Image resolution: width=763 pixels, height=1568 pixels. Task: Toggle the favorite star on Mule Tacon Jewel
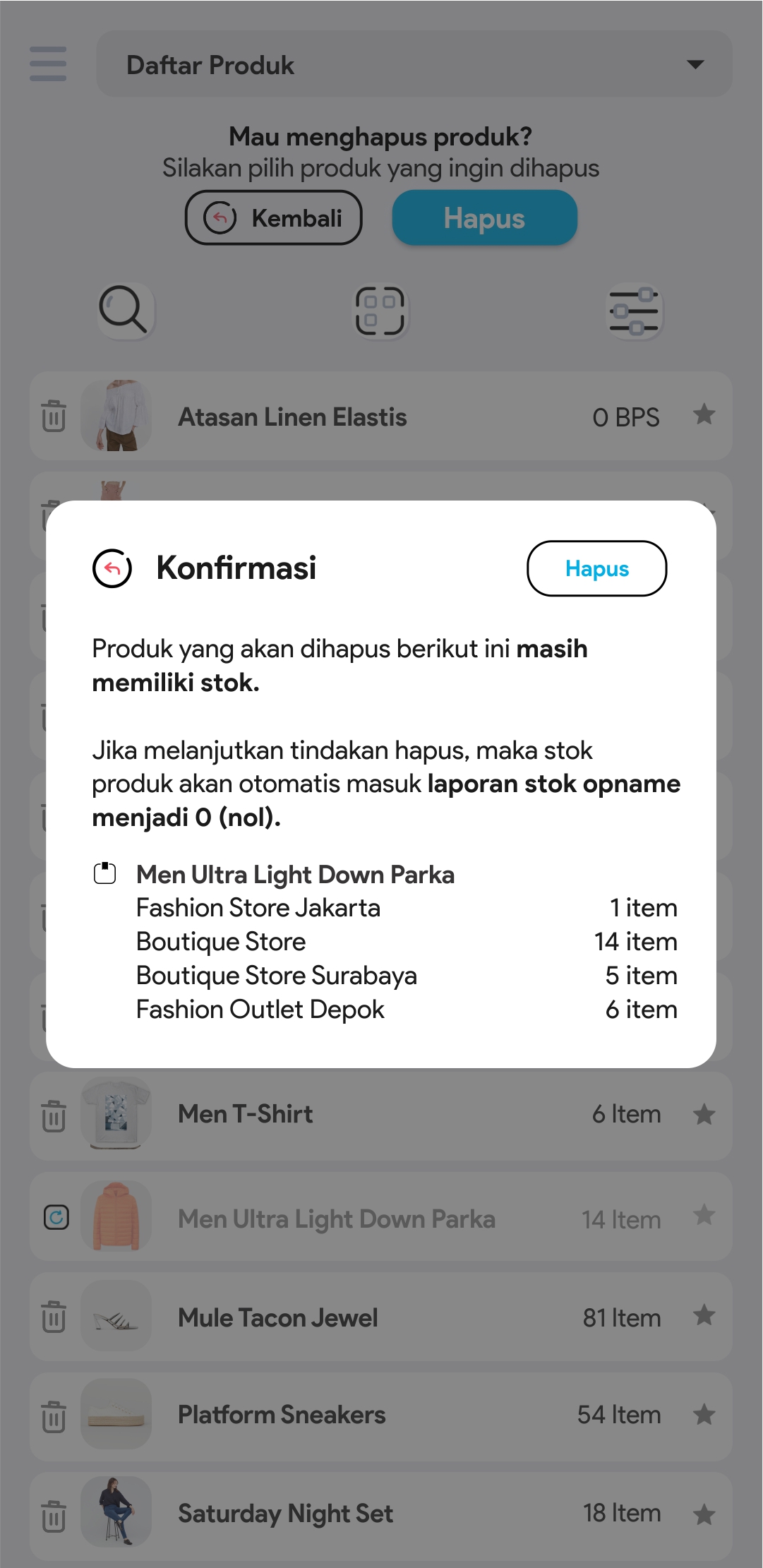[x=704, y=1315]
